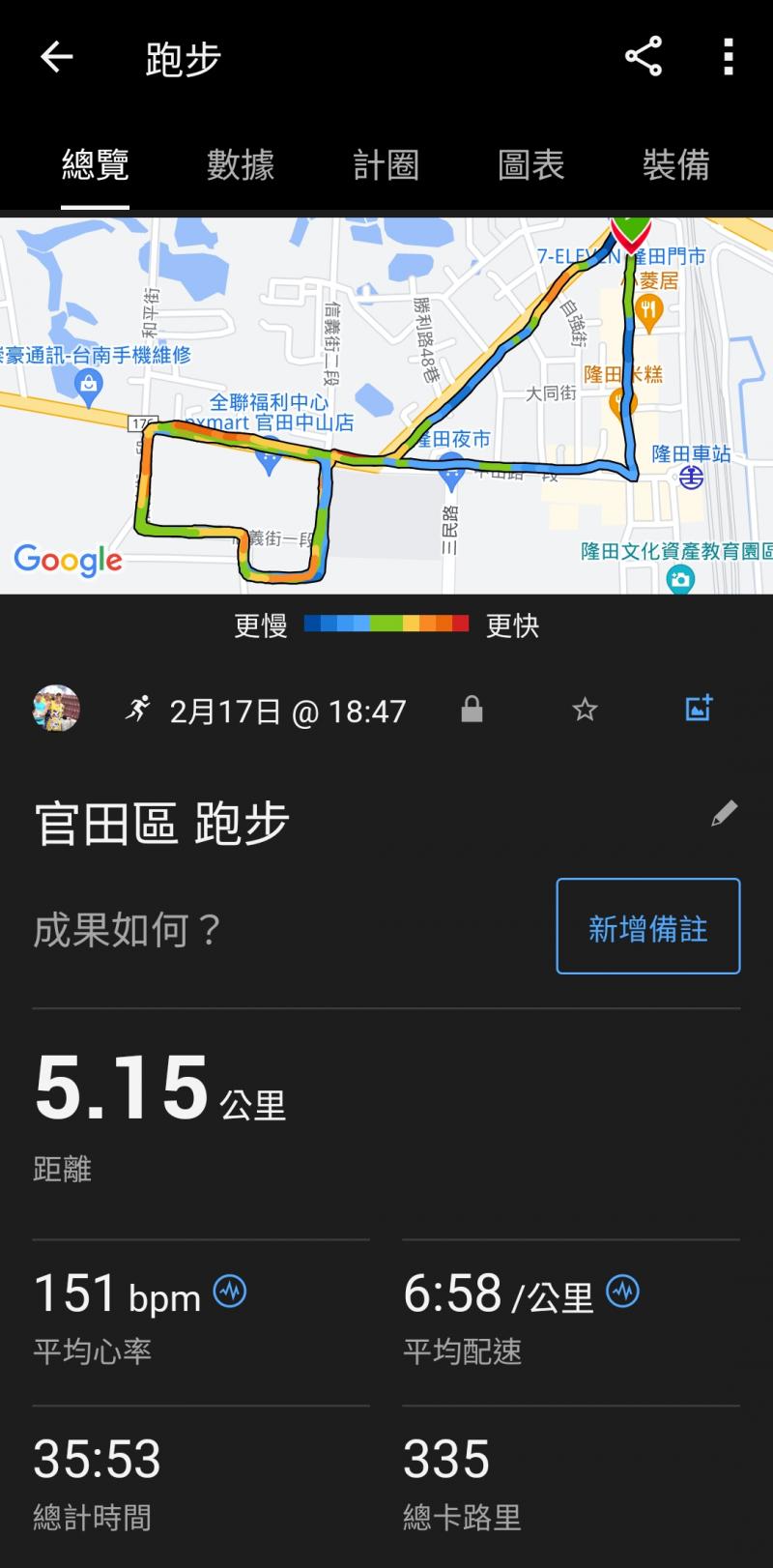View heart rate details icon beside 151 bpm
Viewport: 773px width, 1568px height.
[230, 1291]
